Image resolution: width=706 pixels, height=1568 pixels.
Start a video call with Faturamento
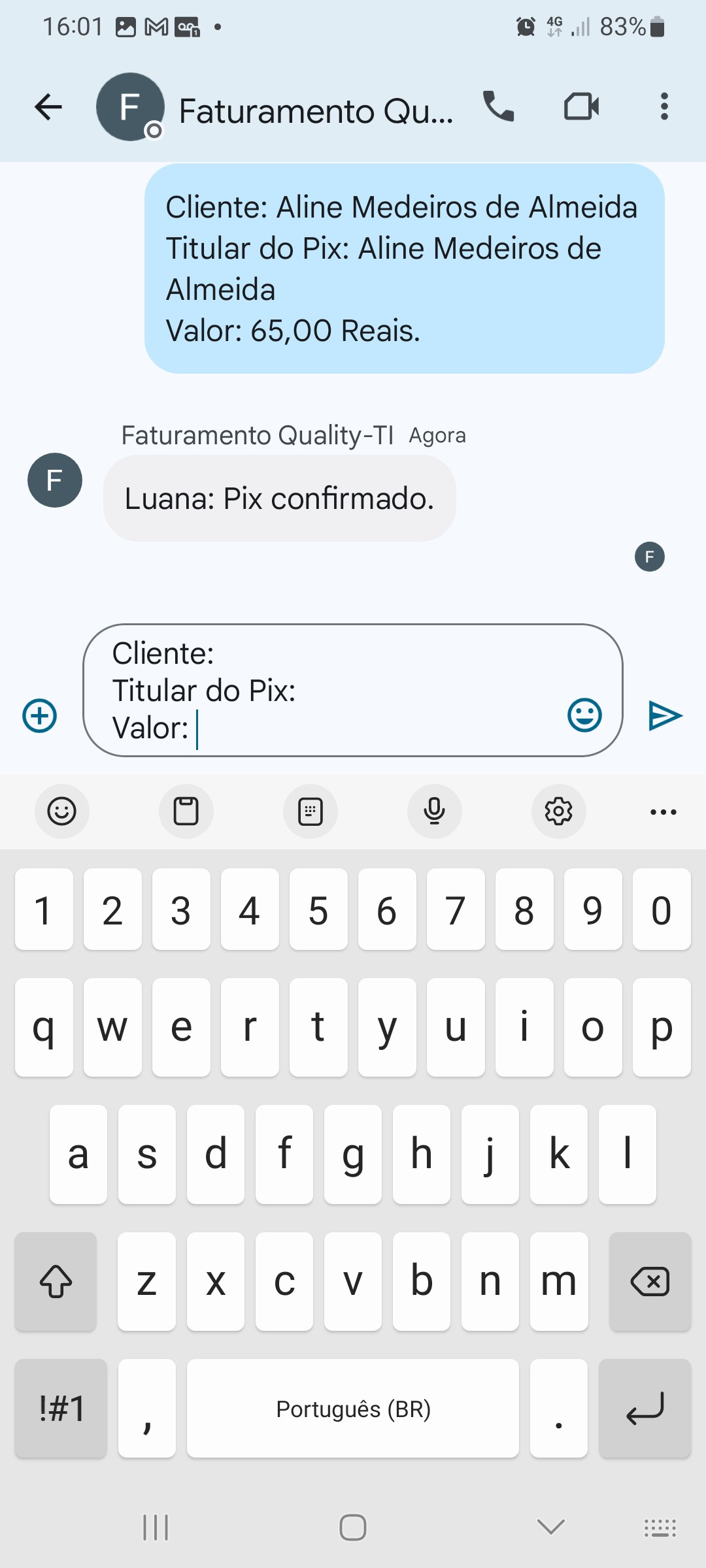581,106
